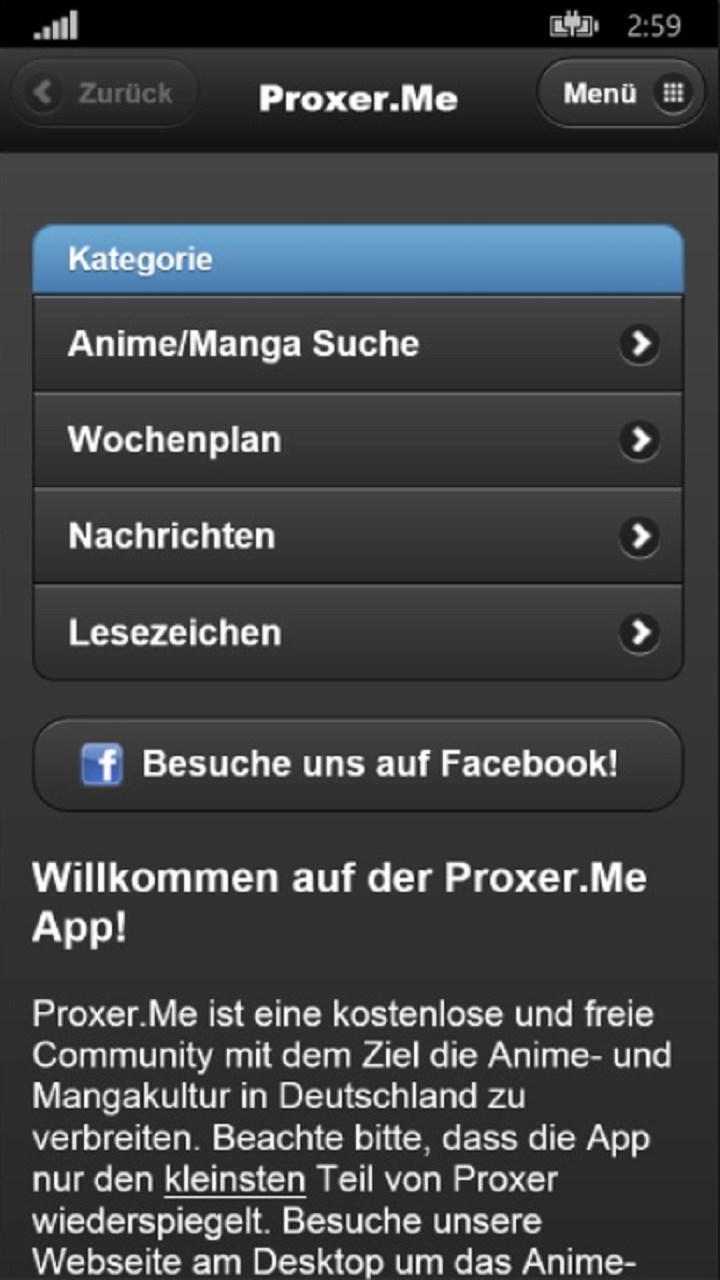
Task: Select the Wochenplan row
Action: click(x=358, y=440)
